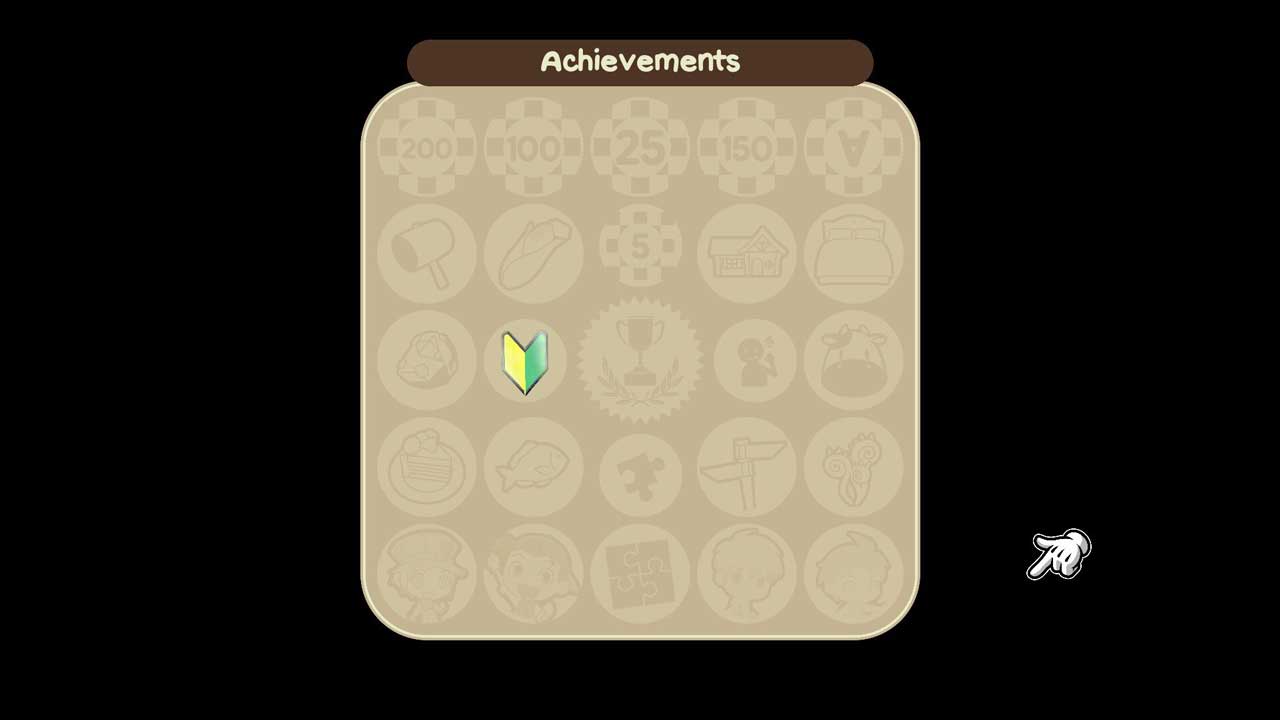Viewport: 1280px width, 720px height.
Task: Open the trophy achievement in the center
Action: tap(640, 360)
